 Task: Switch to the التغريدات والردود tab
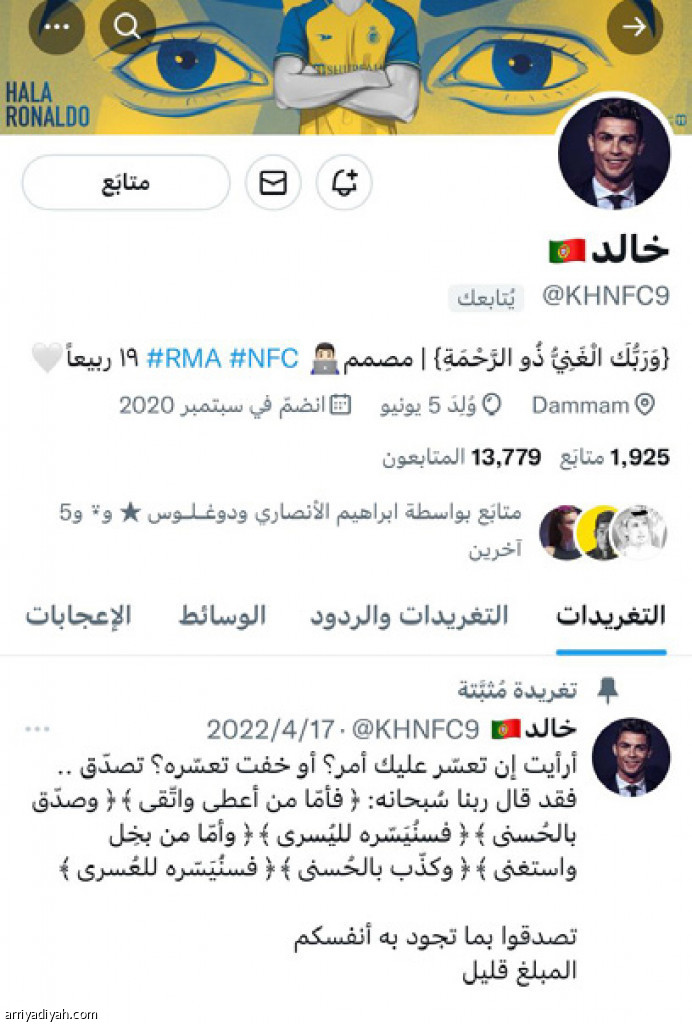tap(408, 616)
